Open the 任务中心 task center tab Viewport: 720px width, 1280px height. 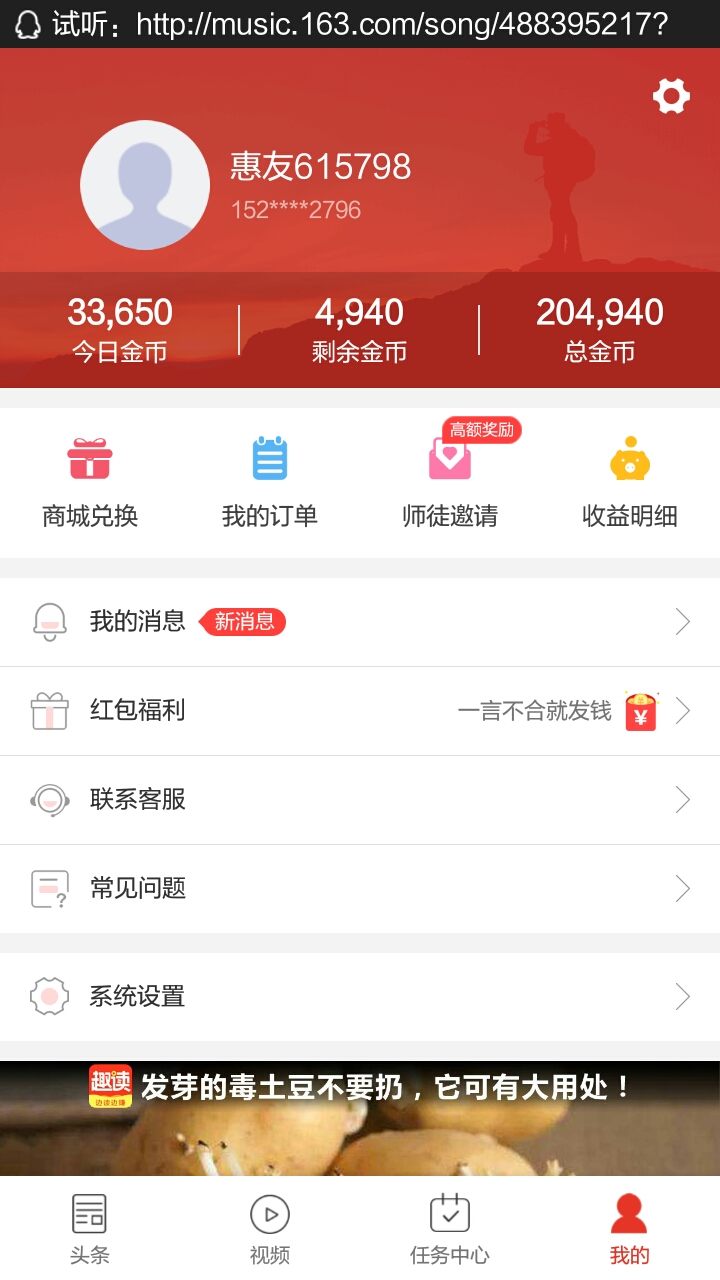pos(450,1230)
